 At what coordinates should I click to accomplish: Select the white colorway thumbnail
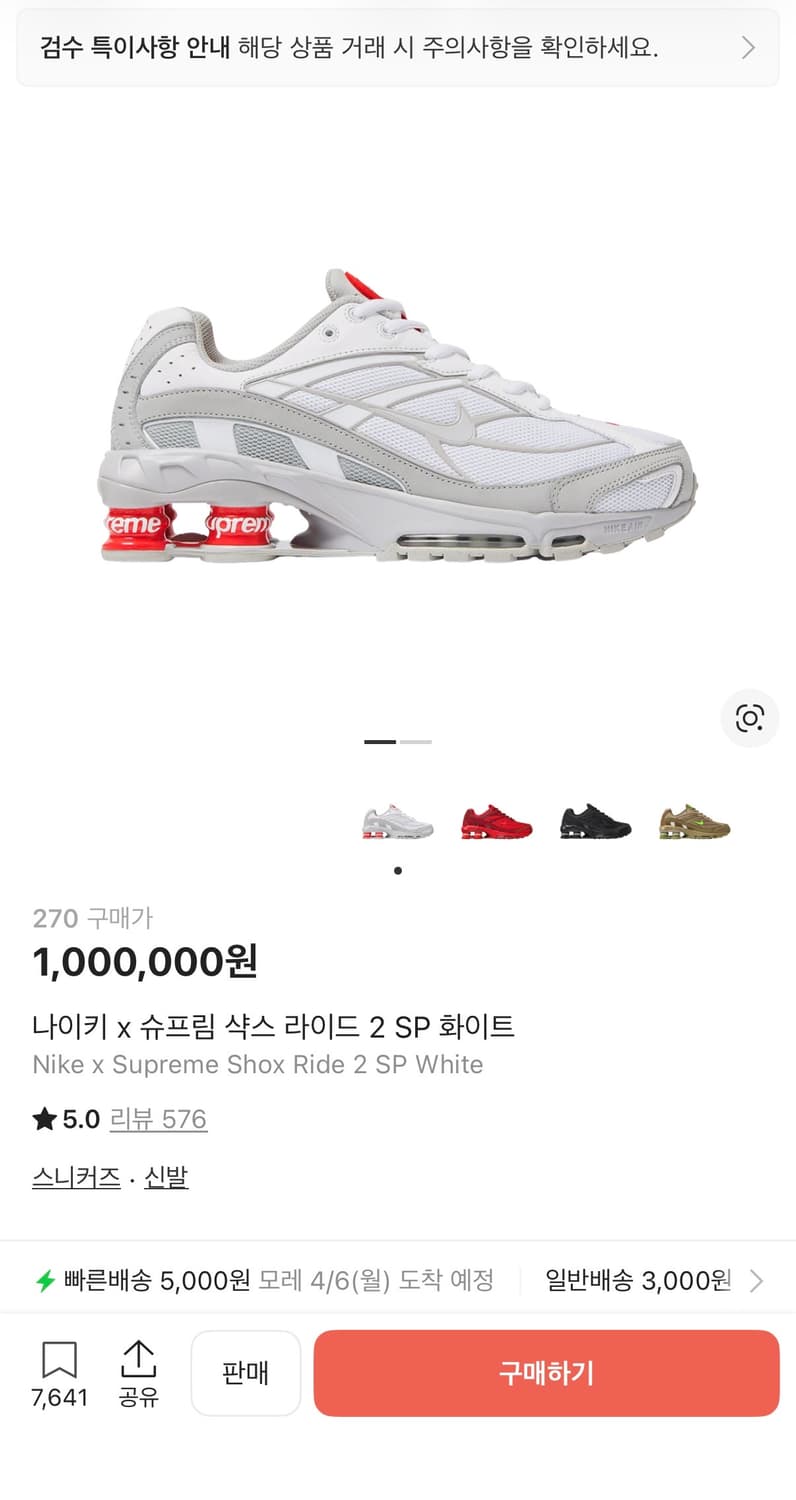coord(397,820)
